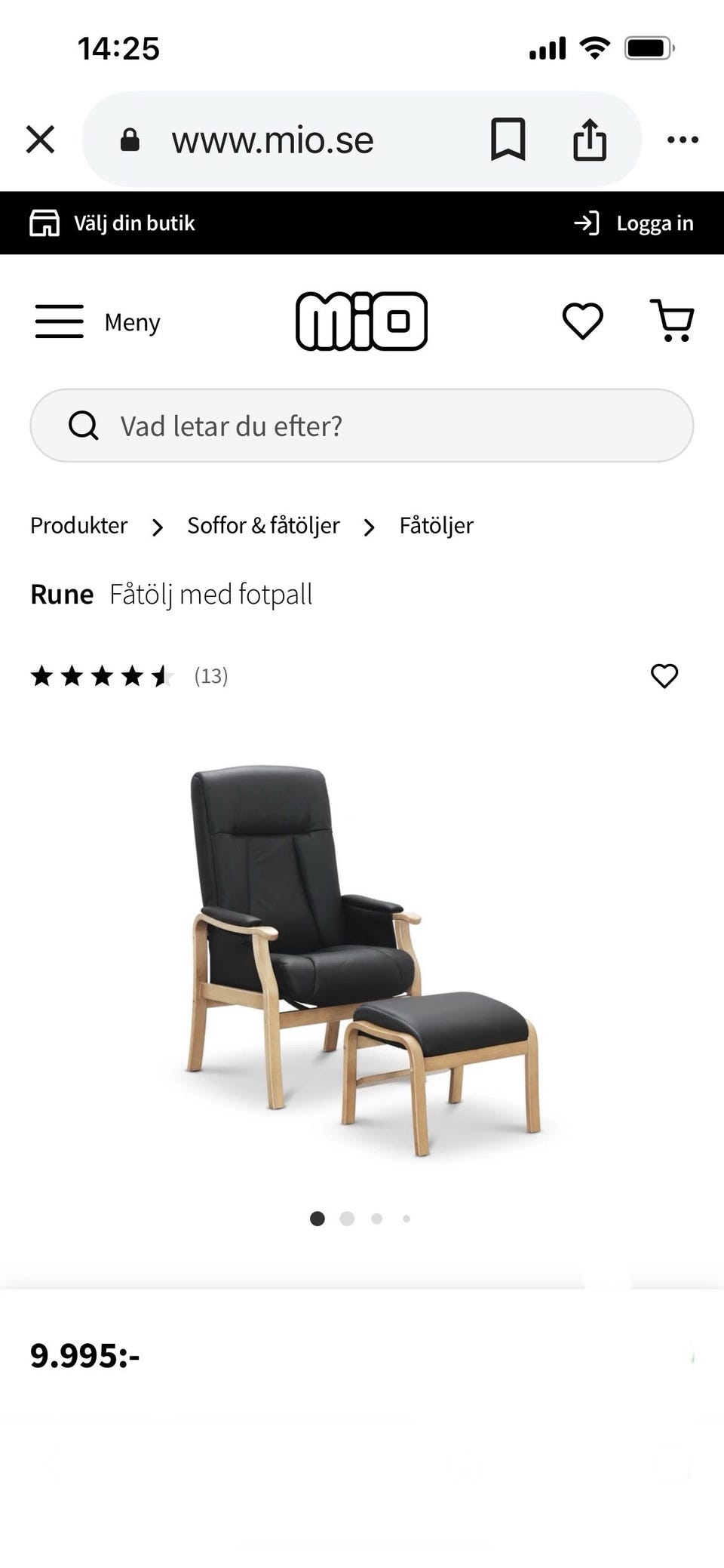Open the login via the Logga in arrow icon
Screen dimensions: 724x1568
coord(587,223)
